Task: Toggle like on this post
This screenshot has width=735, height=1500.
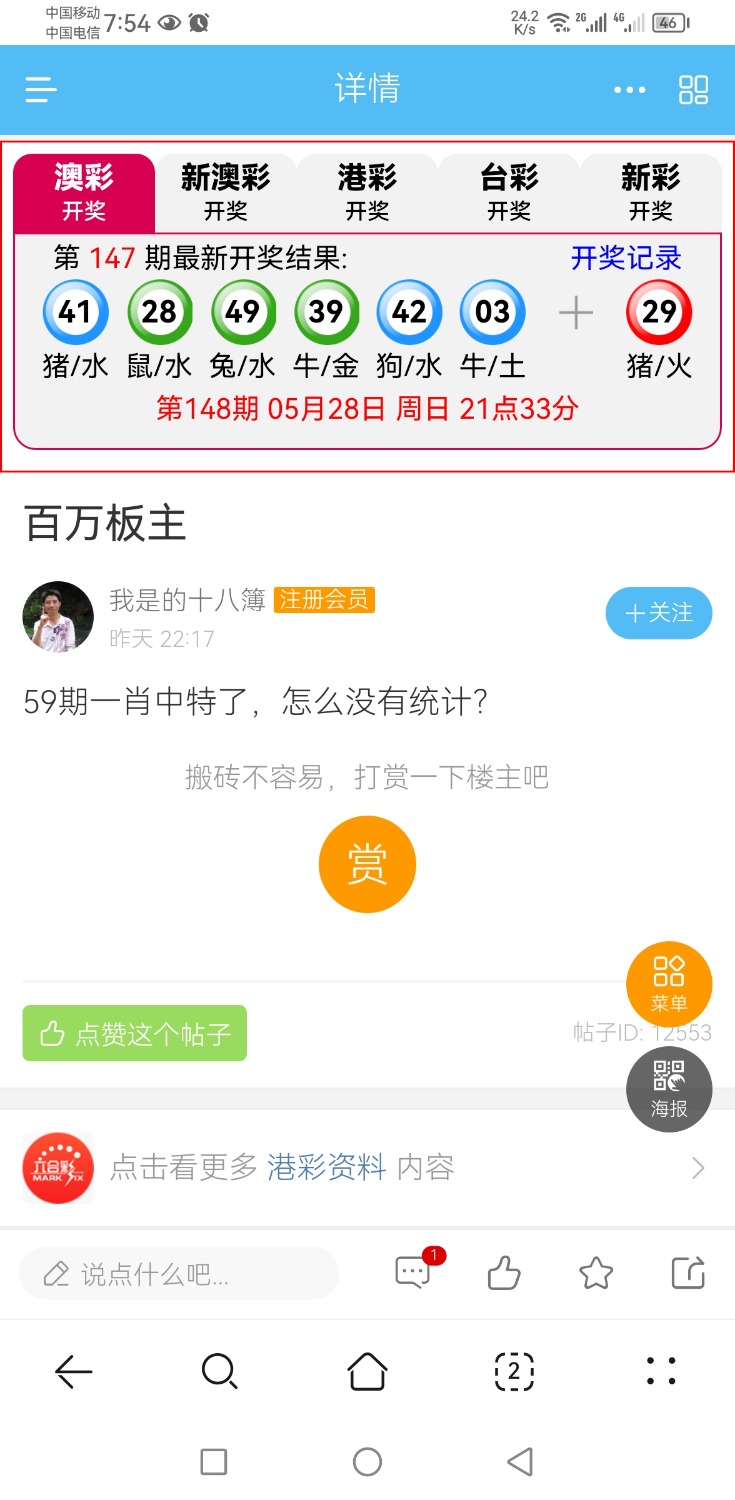Action: point(134,1033)
